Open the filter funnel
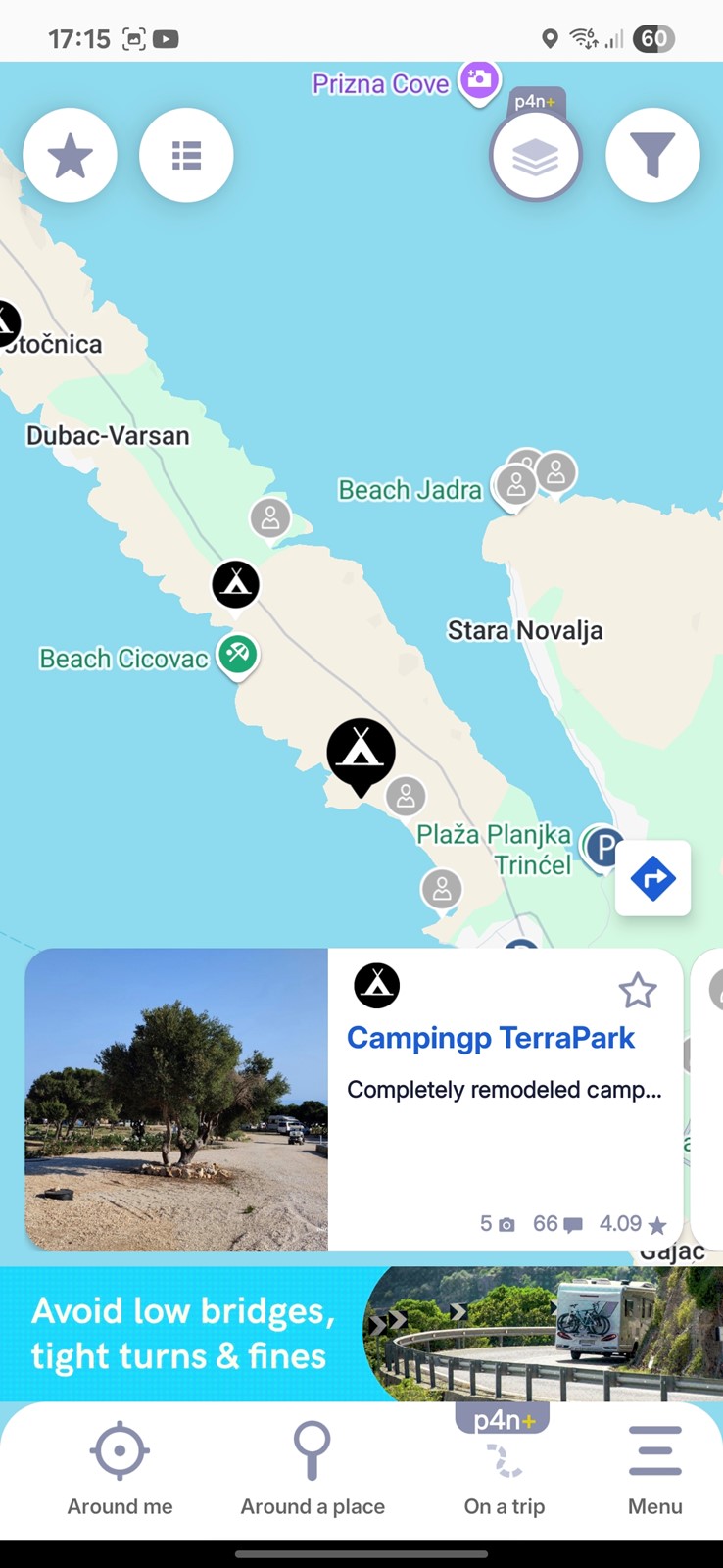Viewport: 723px width, 1568px height. coord(652,155)
